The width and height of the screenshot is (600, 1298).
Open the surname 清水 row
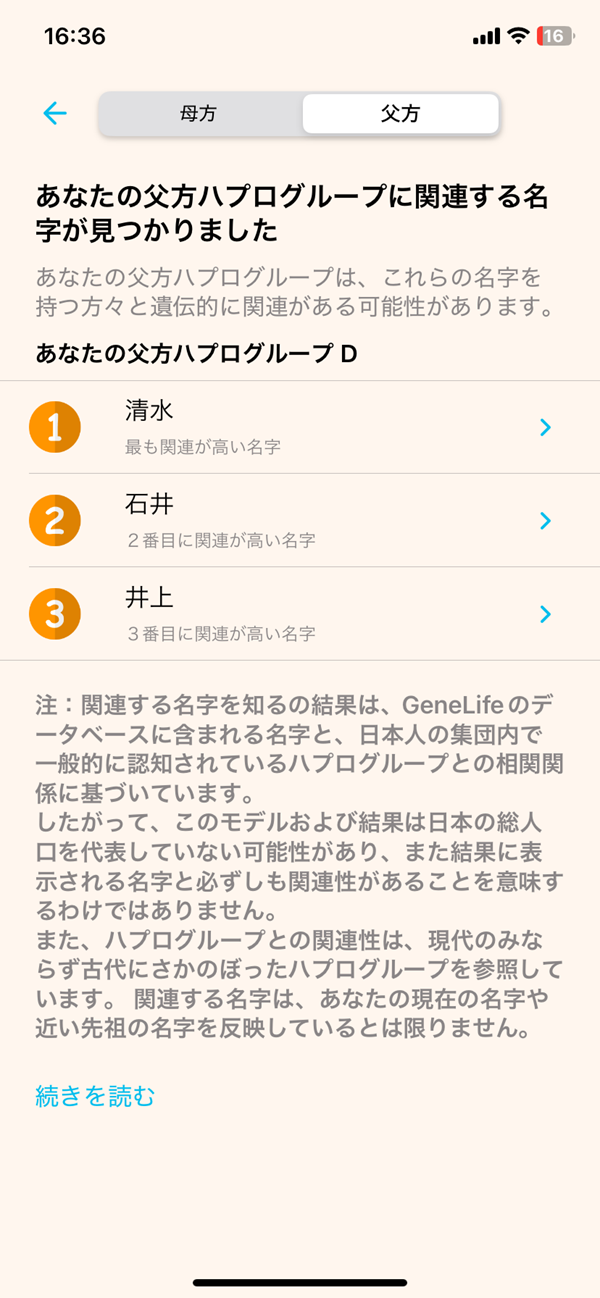point(300,427)
